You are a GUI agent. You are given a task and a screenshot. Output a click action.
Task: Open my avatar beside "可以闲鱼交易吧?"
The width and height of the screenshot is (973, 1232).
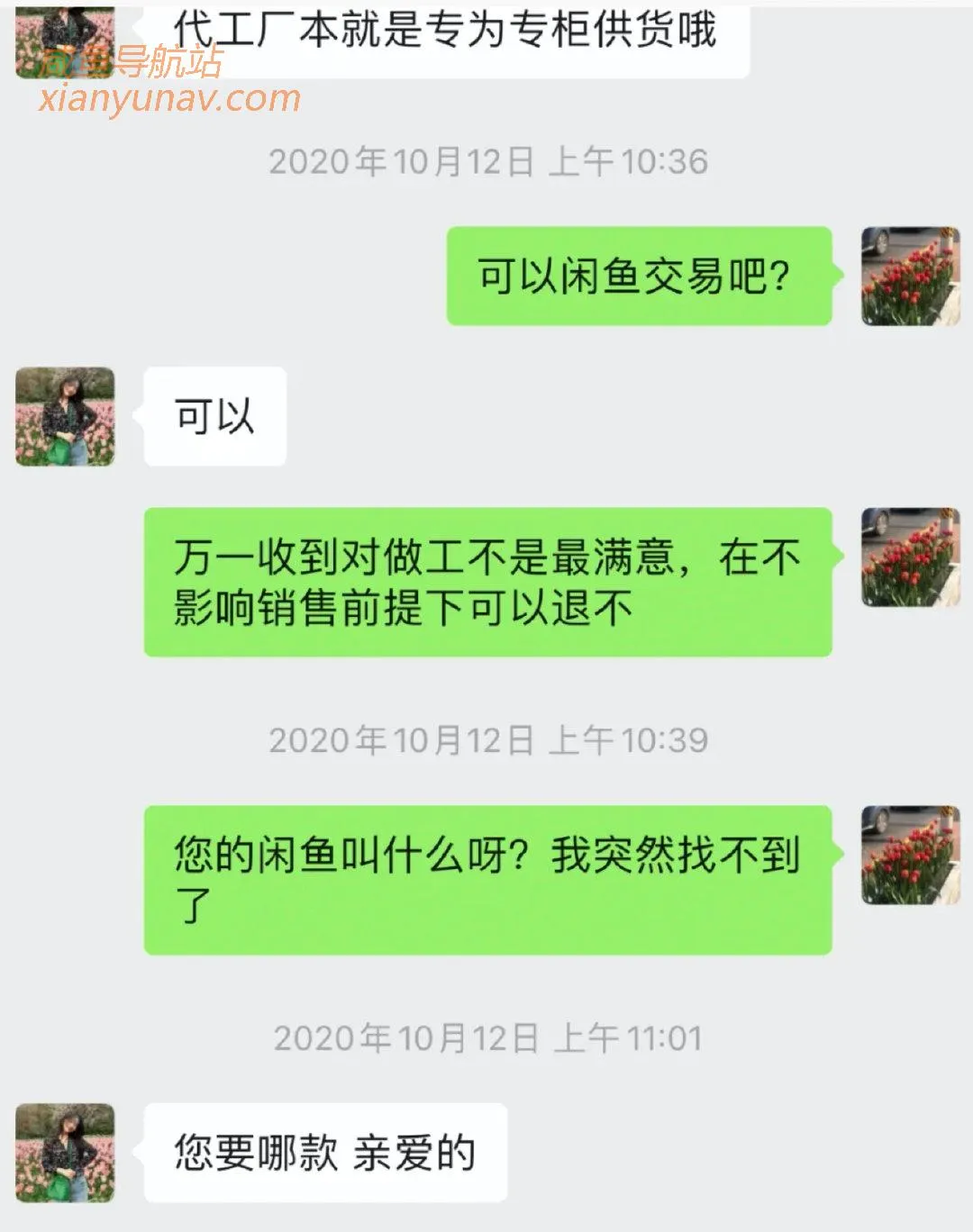(x=910, y=276)
